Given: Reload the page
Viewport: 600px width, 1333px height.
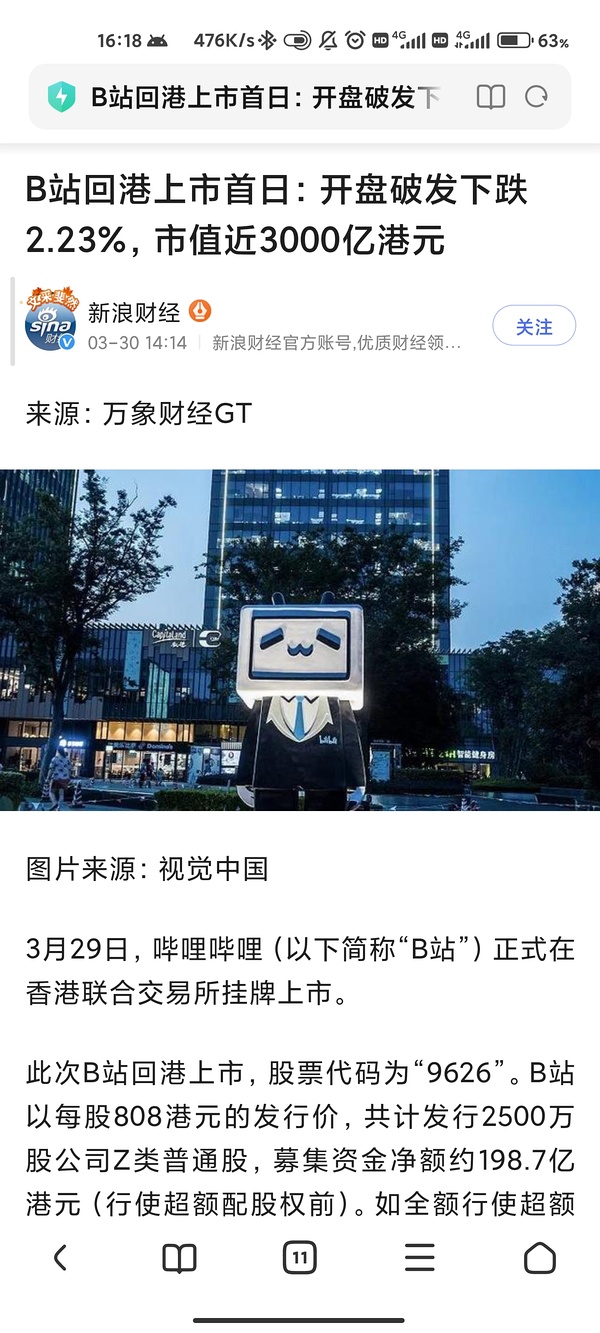Looking at the screenshot, I should (x=537, y=97).
